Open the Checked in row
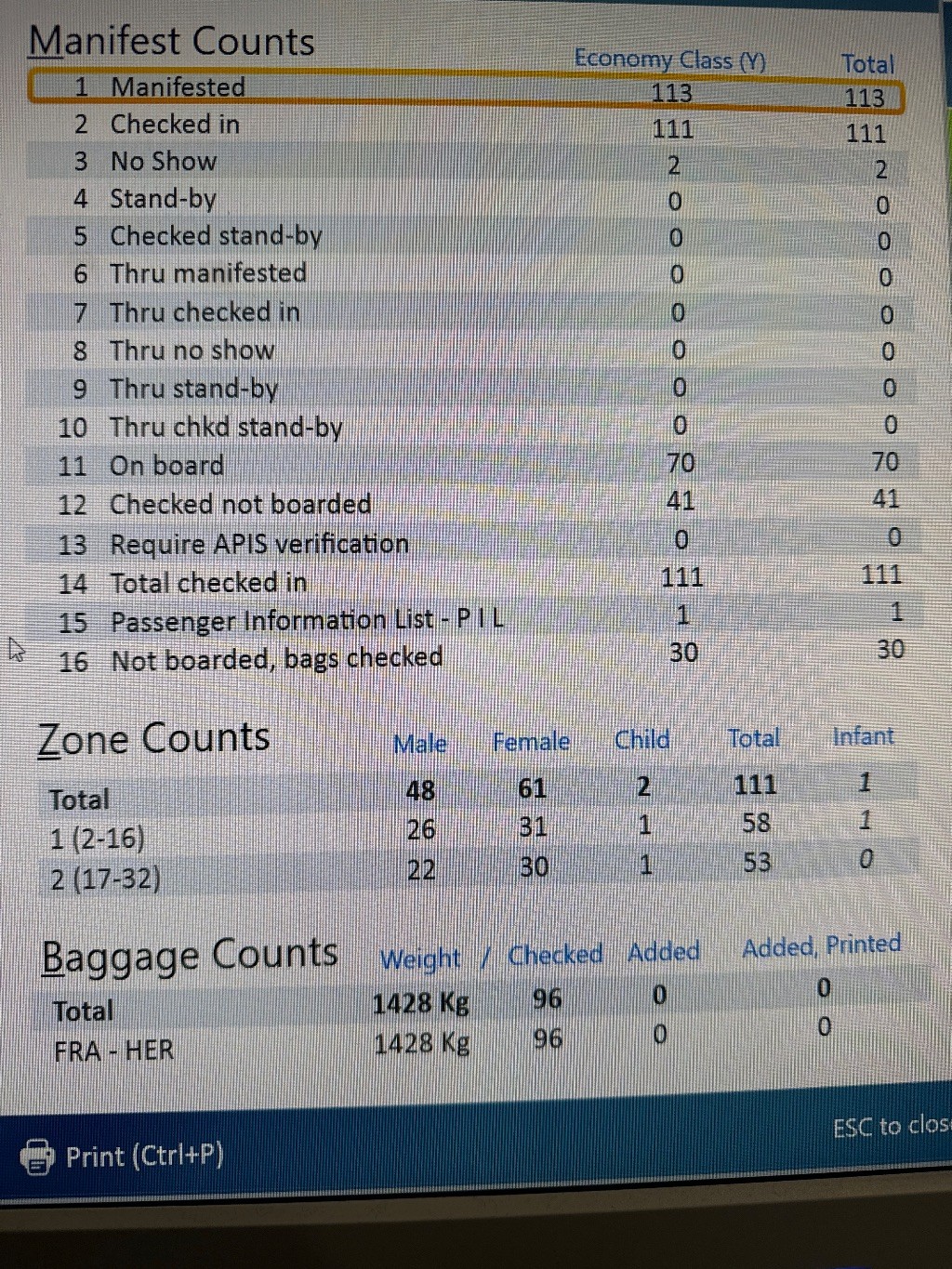The height and width of the screenshot is (1269, 952). pos(175,125)
